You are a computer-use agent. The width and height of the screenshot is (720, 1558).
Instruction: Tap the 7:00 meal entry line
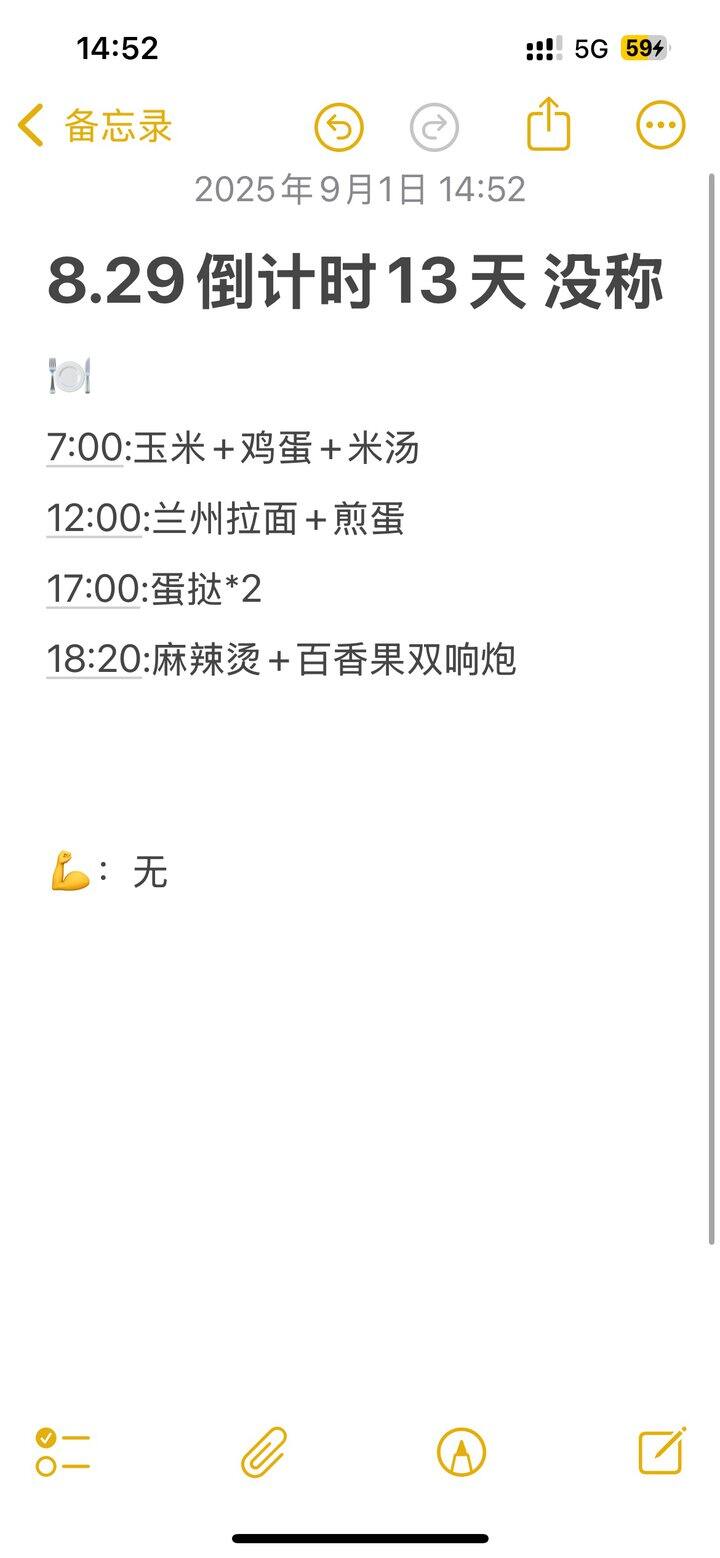pyautogui.click(x=235, y=449)
